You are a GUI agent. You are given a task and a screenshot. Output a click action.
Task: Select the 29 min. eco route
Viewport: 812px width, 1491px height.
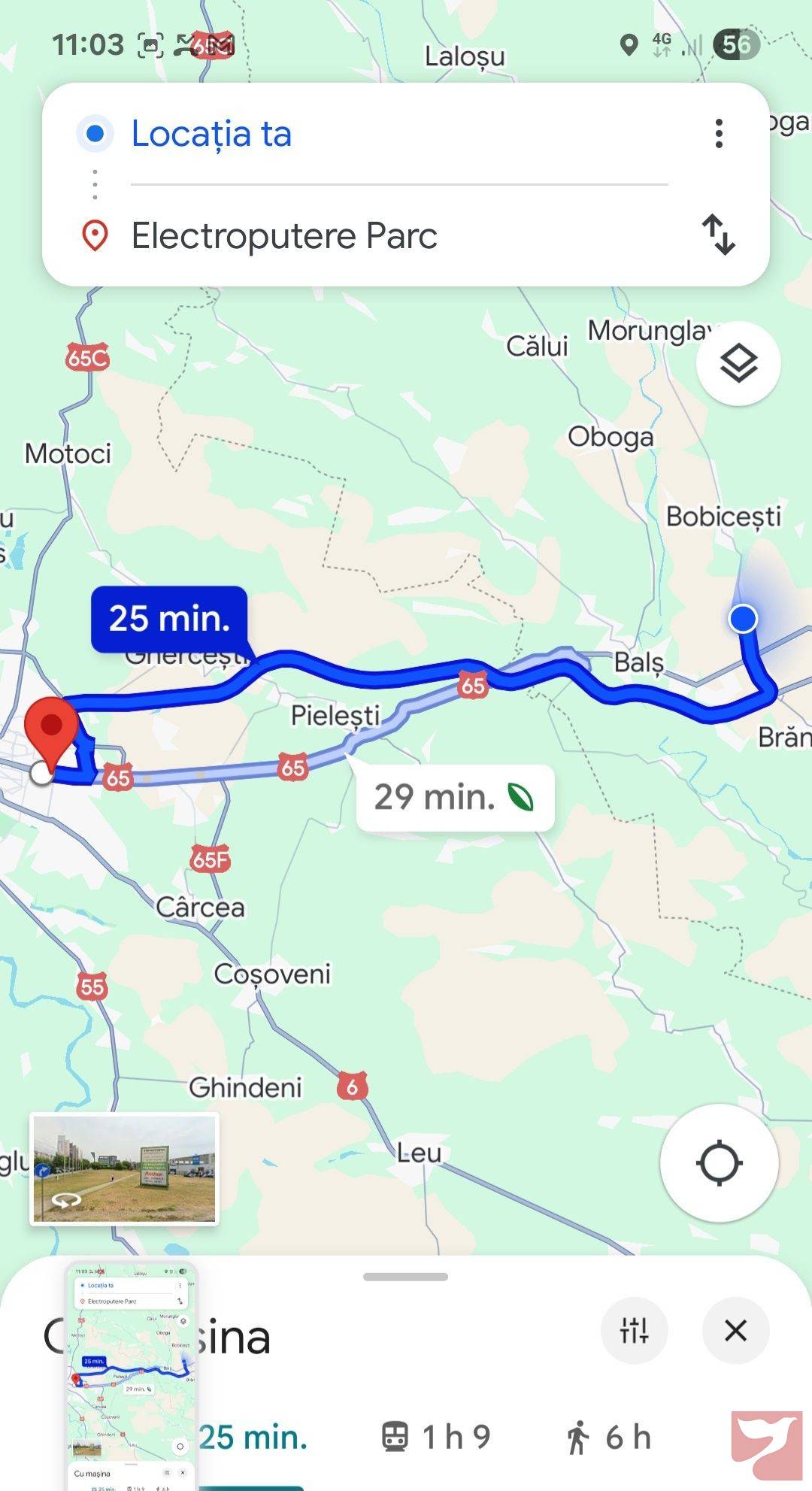455,798
